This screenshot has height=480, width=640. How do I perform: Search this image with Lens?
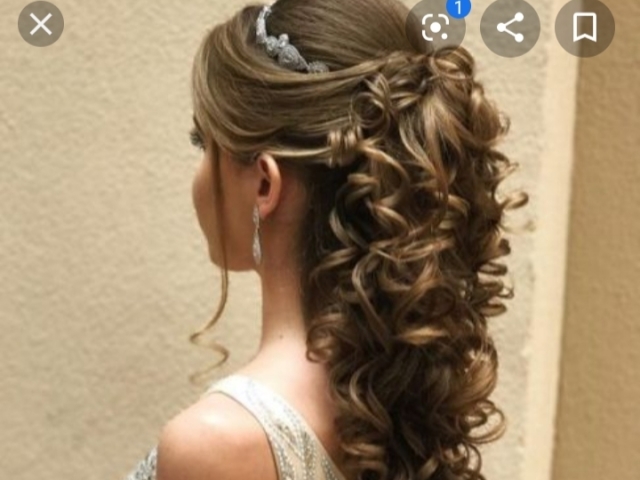[x=436, y=26]
